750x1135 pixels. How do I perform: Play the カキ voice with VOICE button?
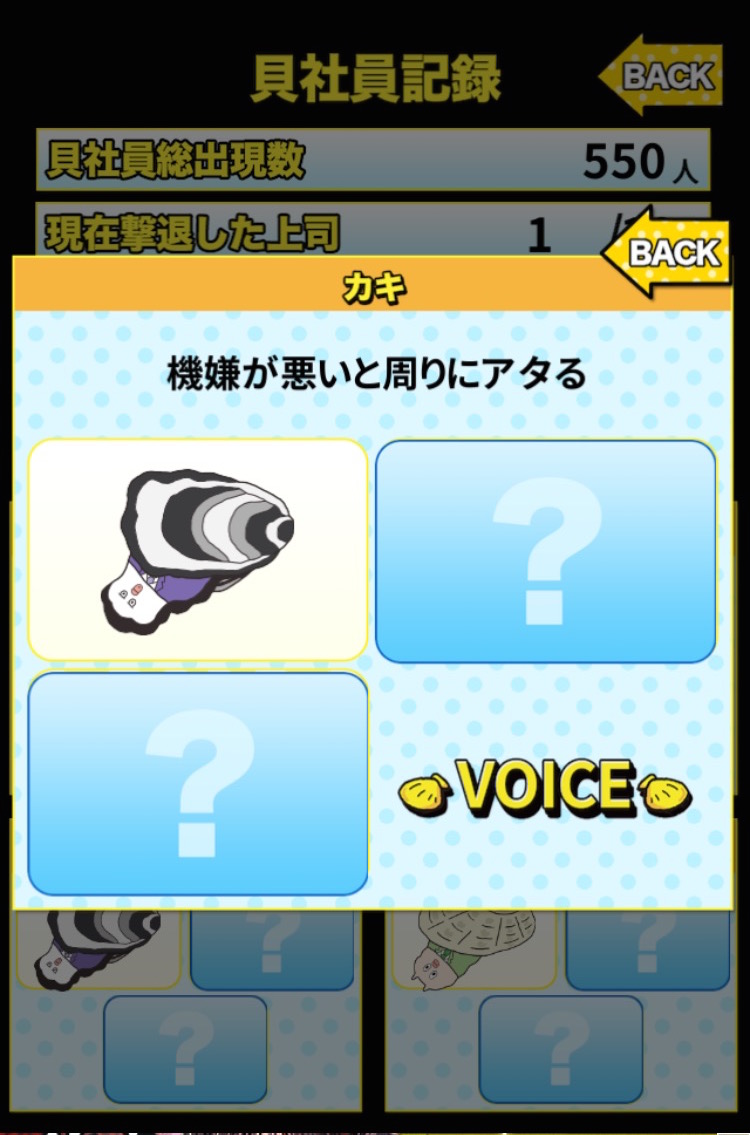coord(545,787)
